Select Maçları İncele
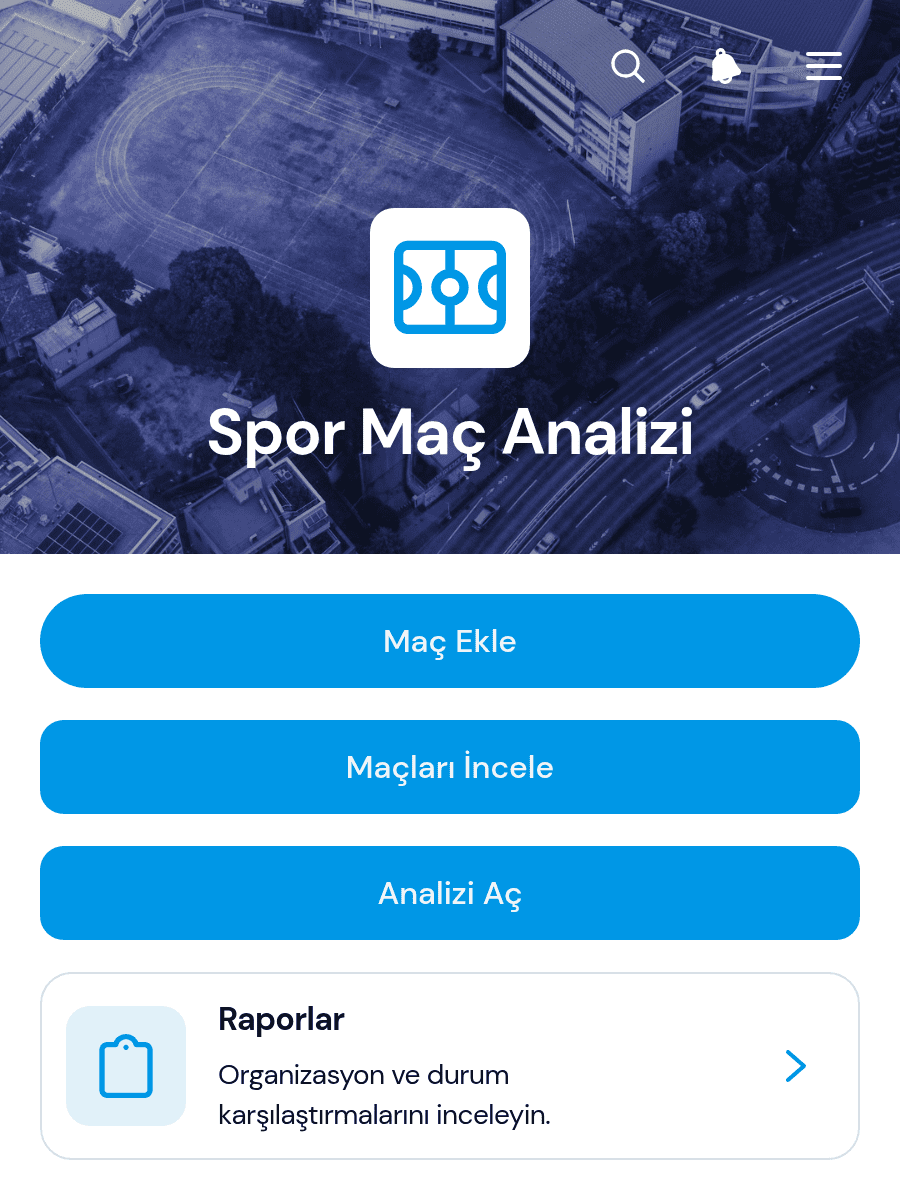This screenshot has height=1184, width=900. [450, 767]
